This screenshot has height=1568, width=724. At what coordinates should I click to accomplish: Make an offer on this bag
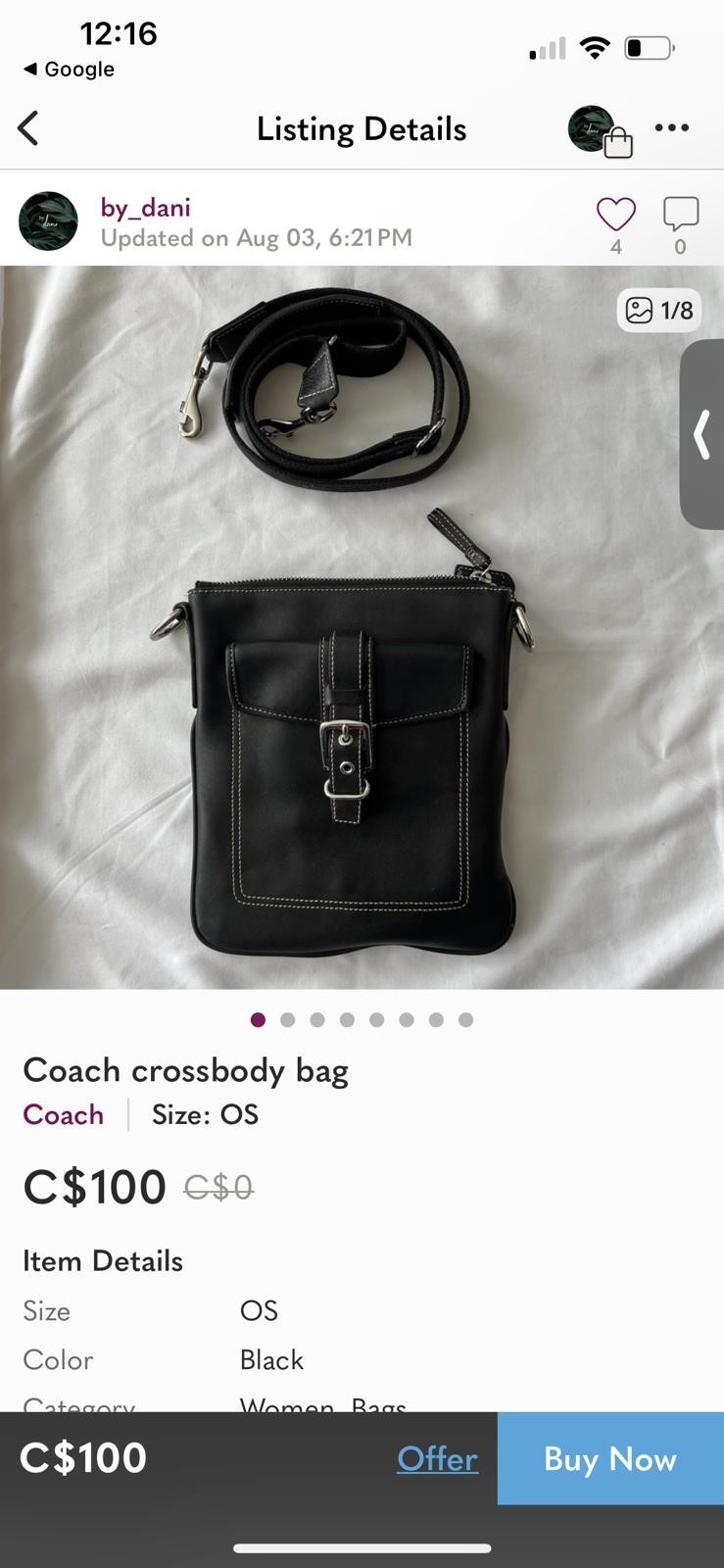(x=437, y=1459)
